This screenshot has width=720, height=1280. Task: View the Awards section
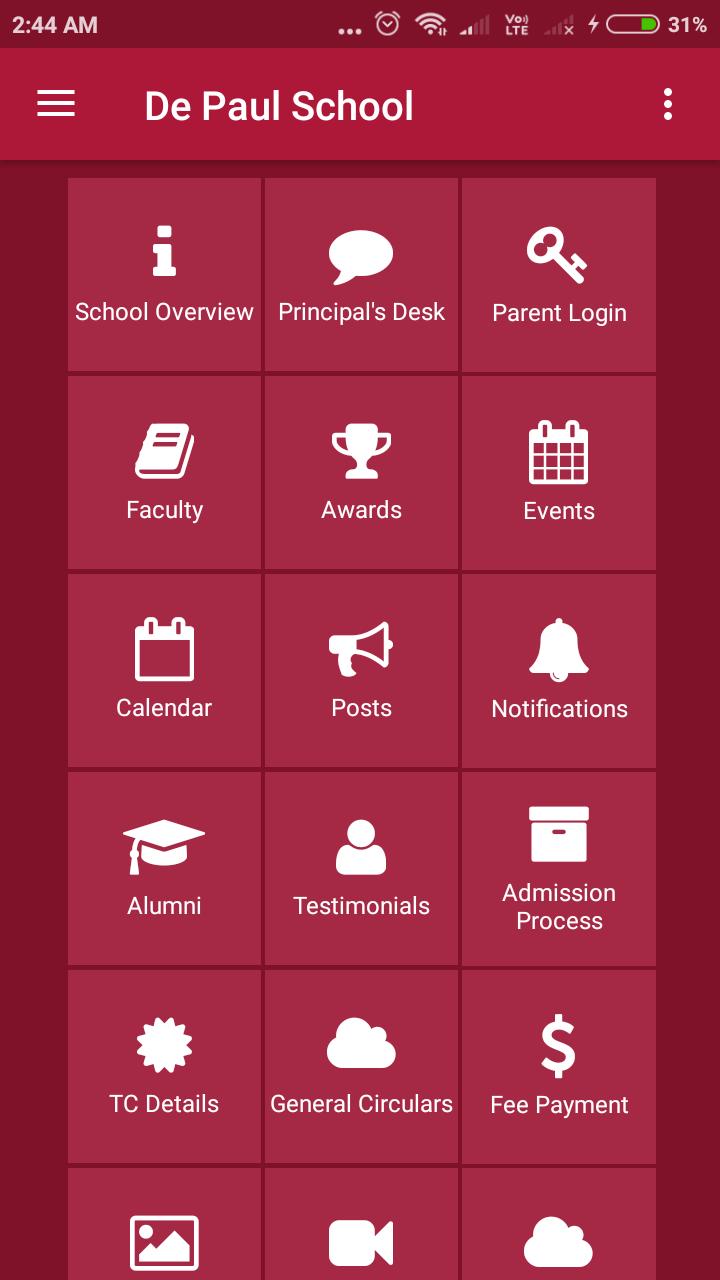click(361, 473)
